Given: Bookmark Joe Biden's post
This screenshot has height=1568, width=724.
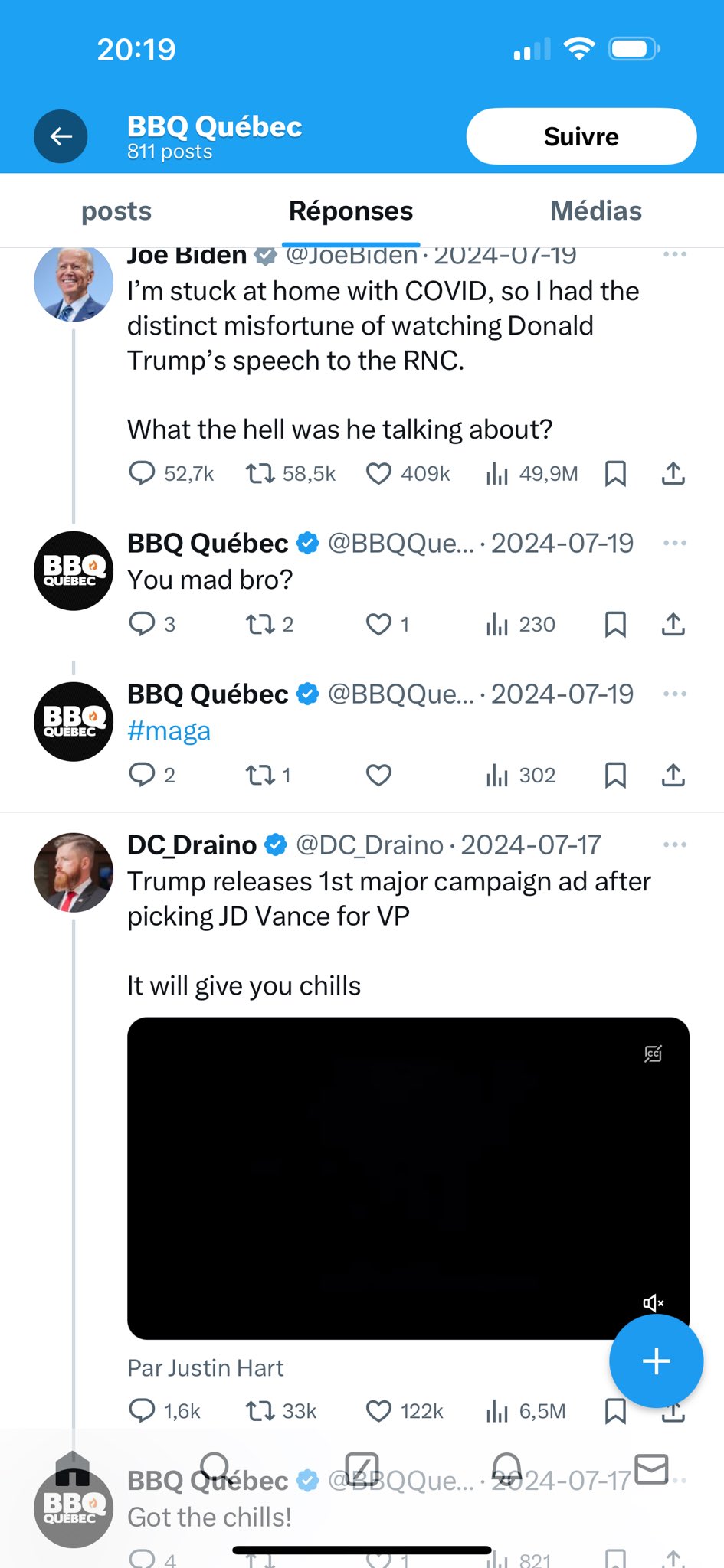Looking at the screenshot, I should coord(615,474).
